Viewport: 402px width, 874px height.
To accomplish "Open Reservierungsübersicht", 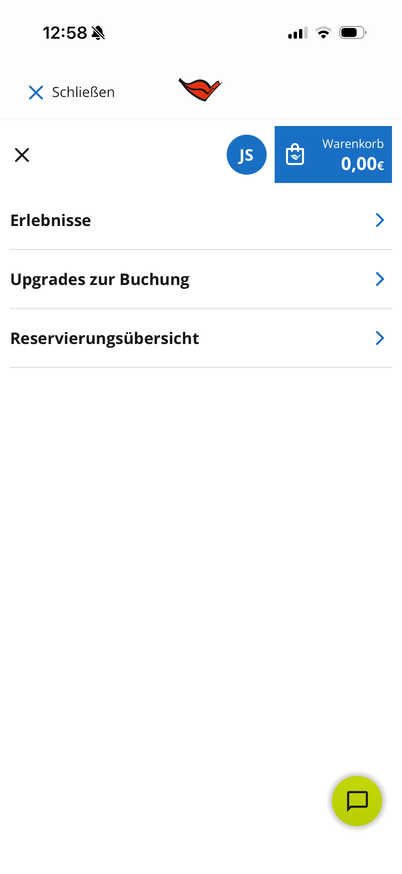I will [201, 338].
